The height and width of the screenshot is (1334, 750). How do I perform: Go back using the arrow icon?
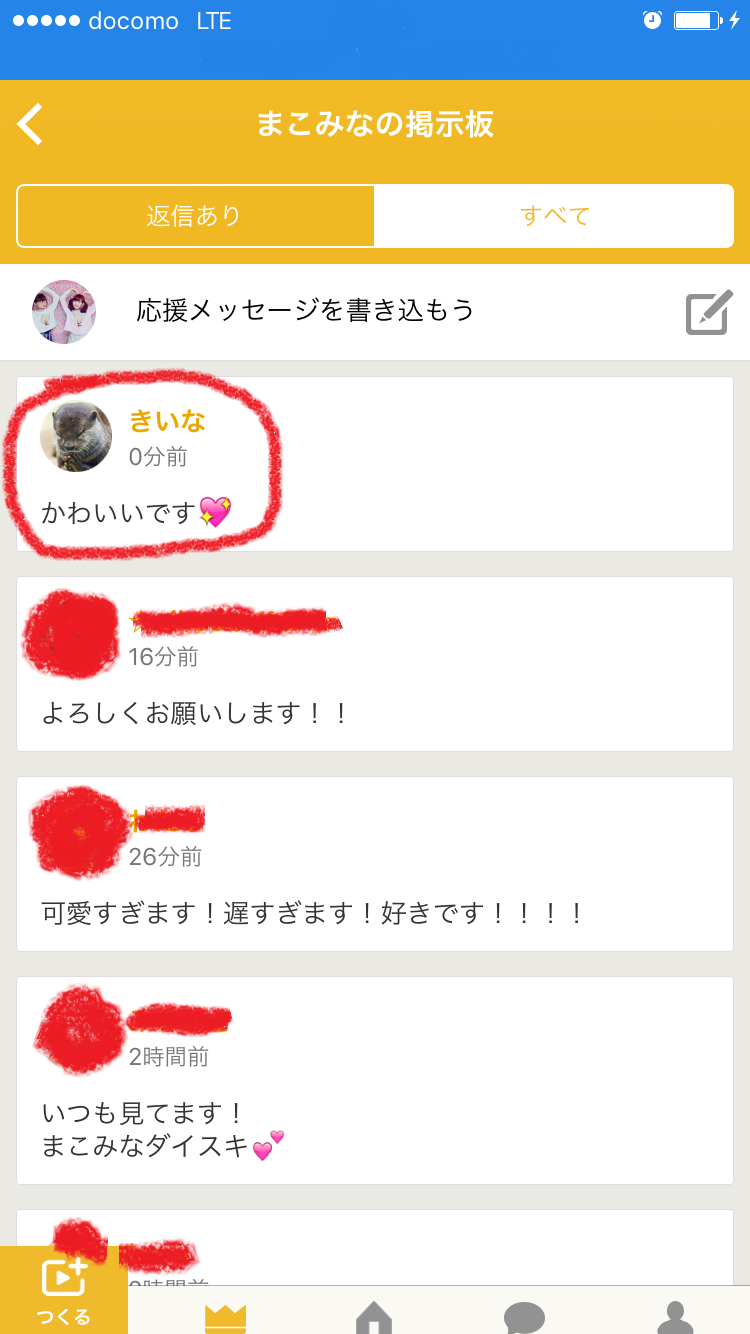[31, 124]
